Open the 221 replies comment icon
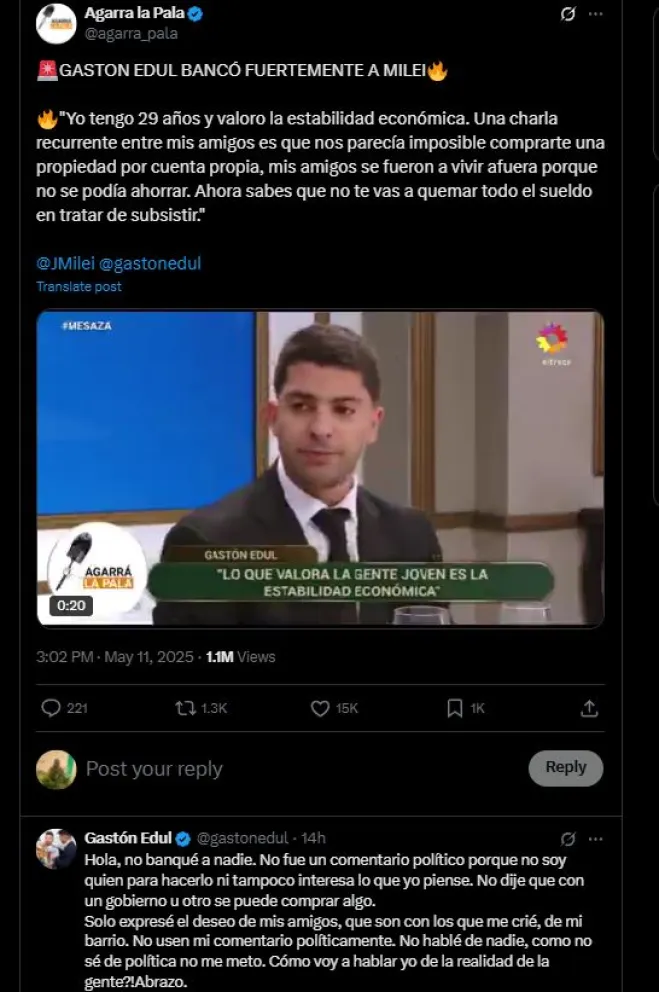The width and height of the screenshot is (659, 992). [52, 708]
